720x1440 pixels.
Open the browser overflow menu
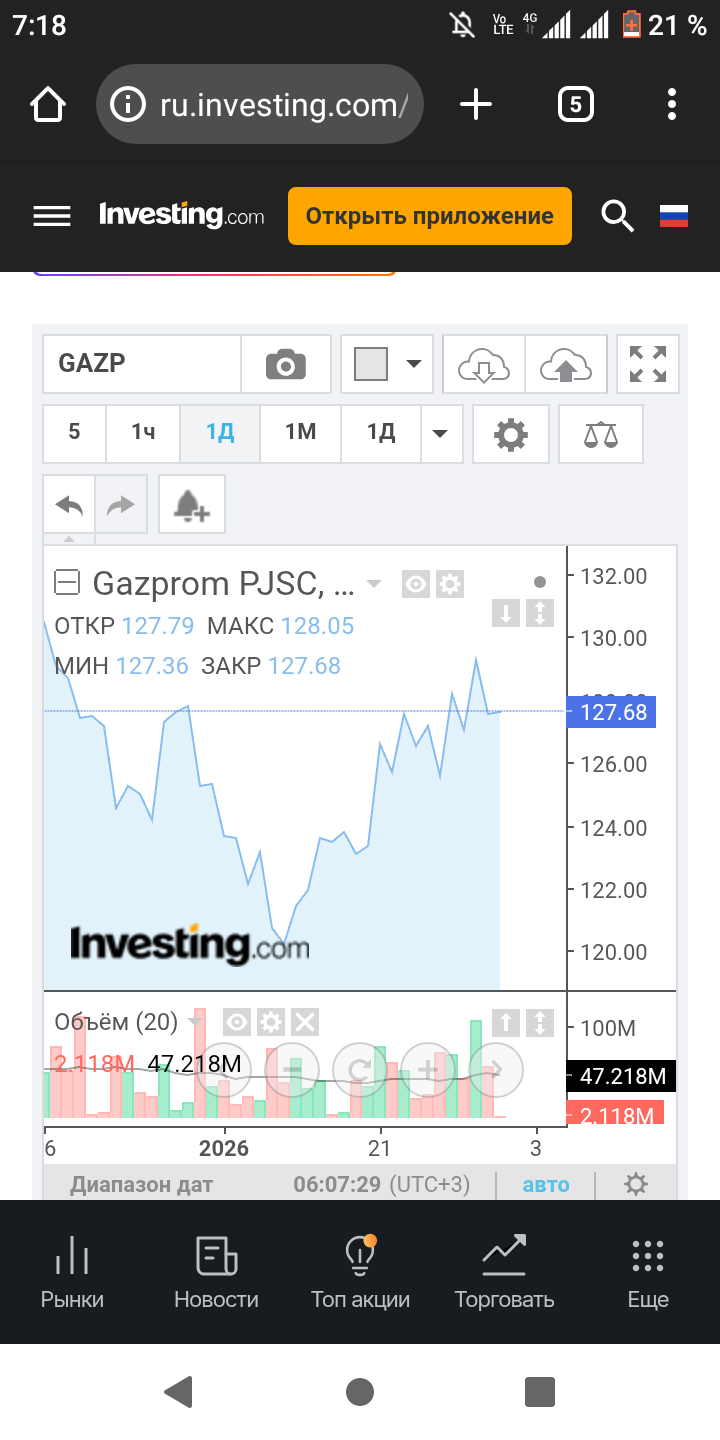(672, 104)
